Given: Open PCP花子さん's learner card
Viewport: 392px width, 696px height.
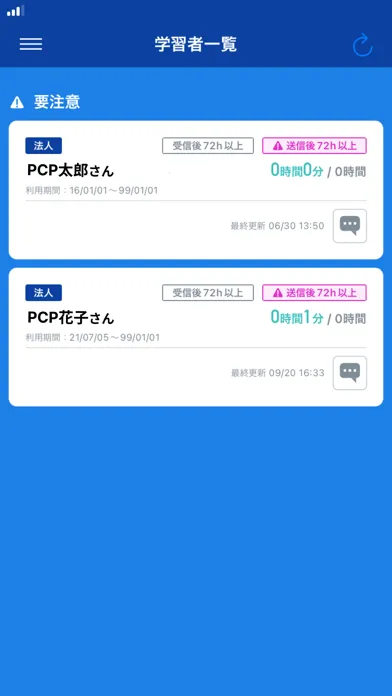Looking at the screenshot, I should 196,337.
